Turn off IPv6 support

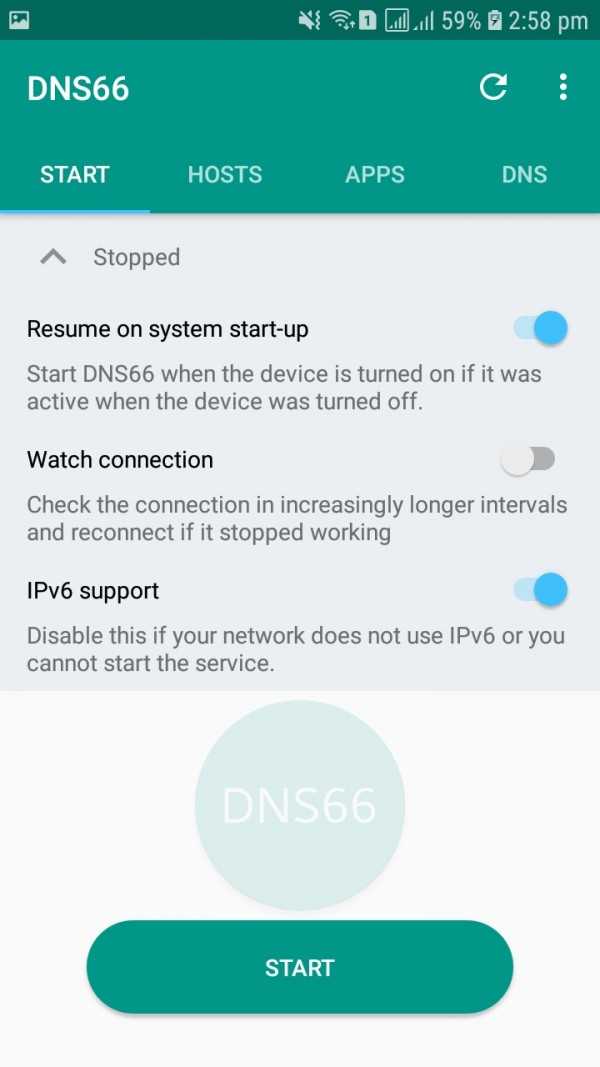[x=541, y=590]
